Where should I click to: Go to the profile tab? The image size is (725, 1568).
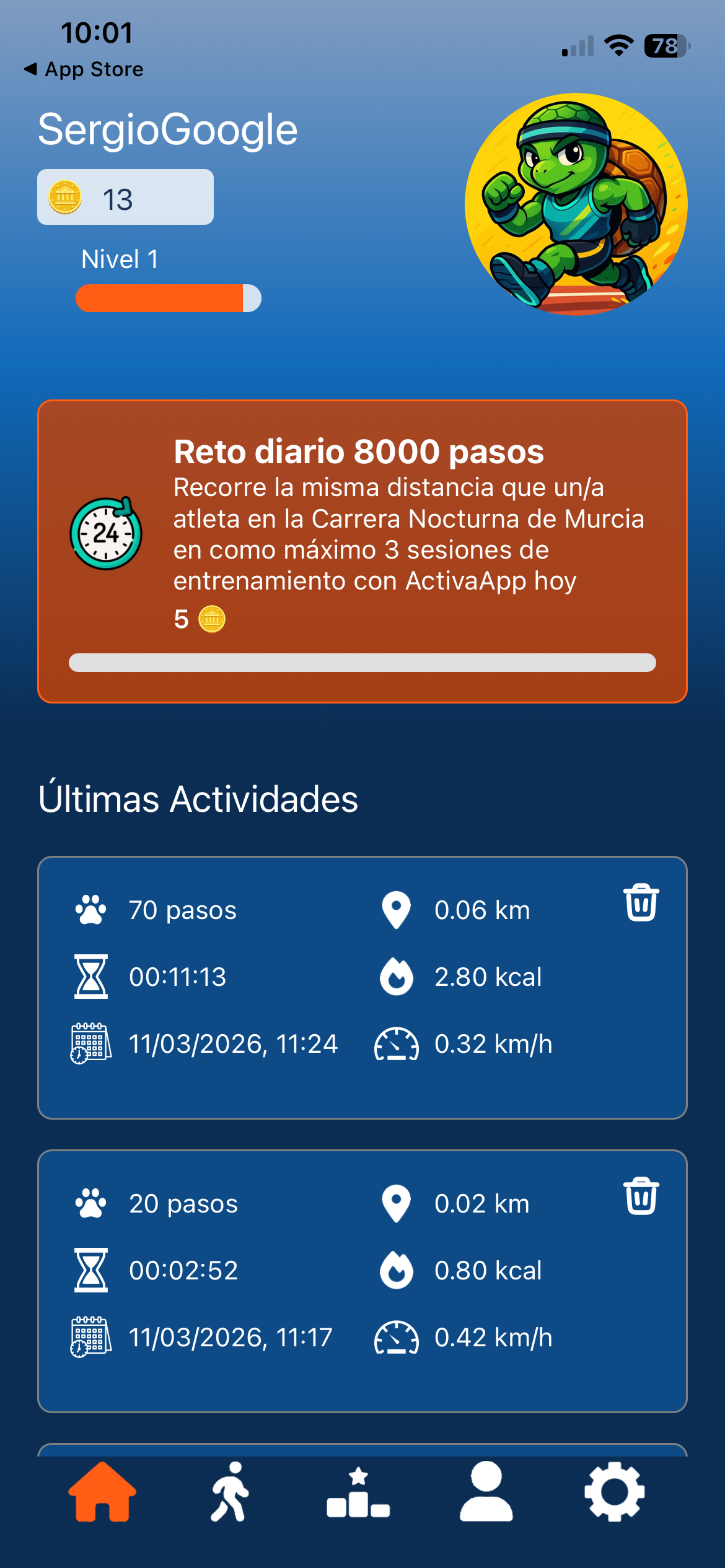coord(486,1492)
